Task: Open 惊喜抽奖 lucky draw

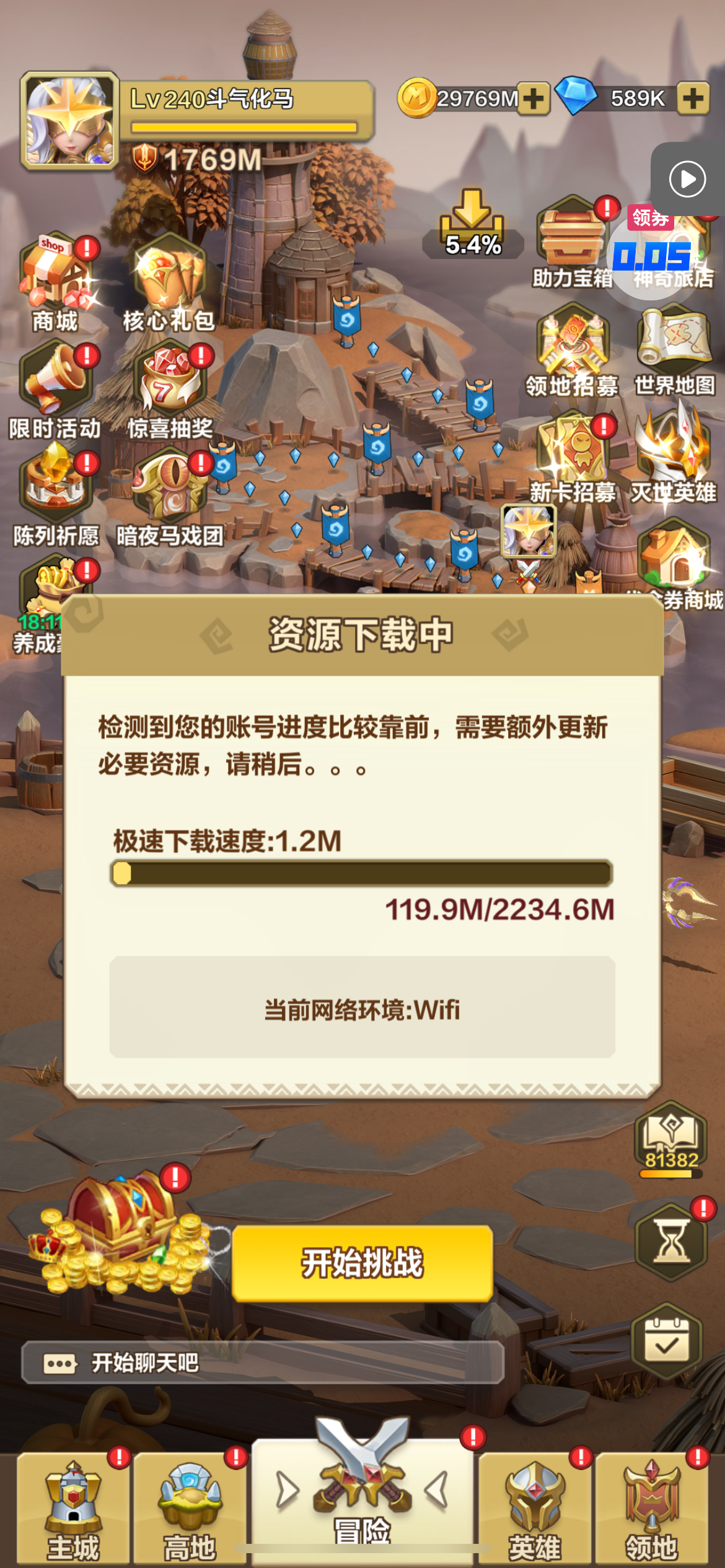Action: click(x=170, y=387)
